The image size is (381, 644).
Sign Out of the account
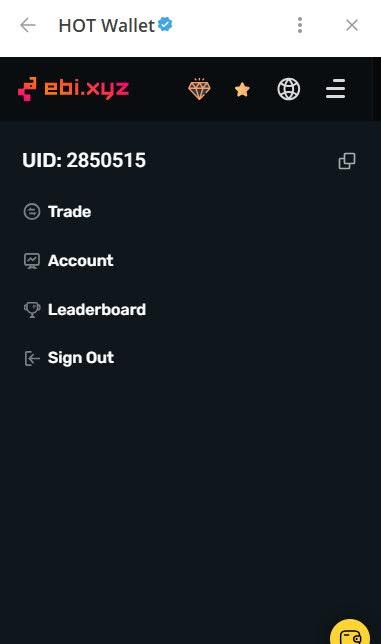pos(69,358)
